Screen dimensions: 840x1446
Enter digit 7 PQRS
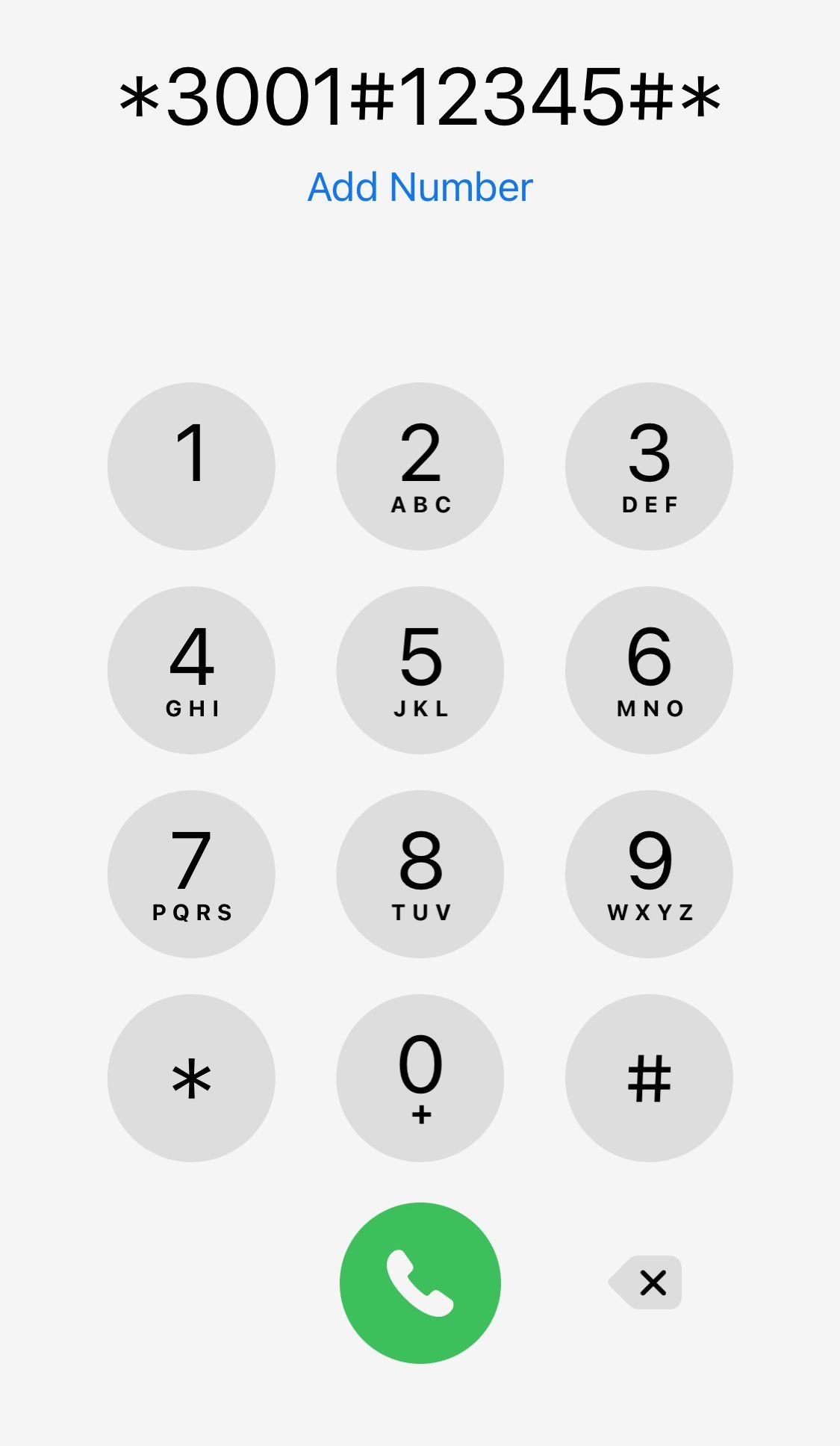[x=191, y=874]
